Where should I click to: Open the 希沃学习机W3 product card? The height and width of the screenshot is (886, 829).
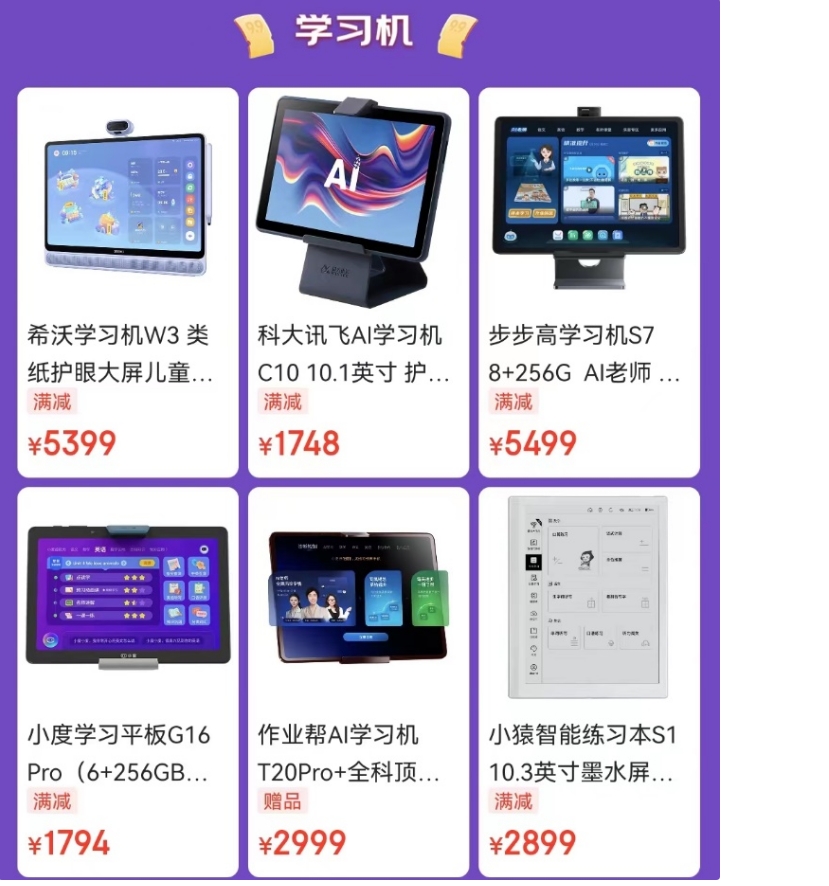click(127, 281)
